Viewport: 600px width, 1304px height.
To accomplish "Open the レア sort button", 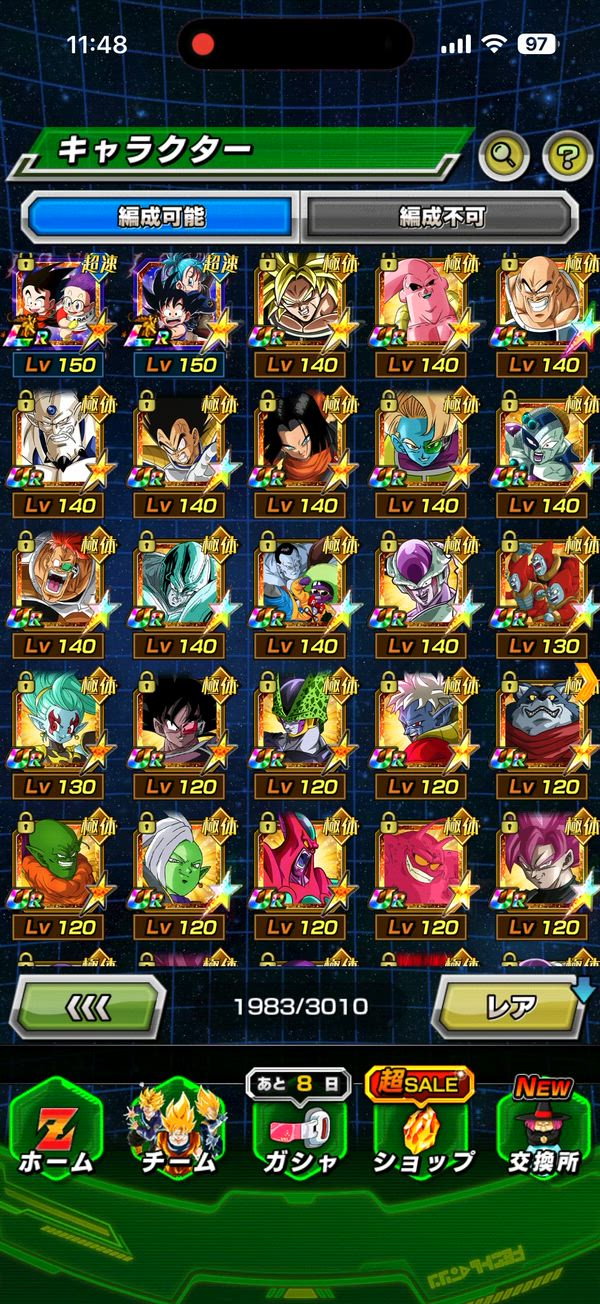I will coord(508,1006).
